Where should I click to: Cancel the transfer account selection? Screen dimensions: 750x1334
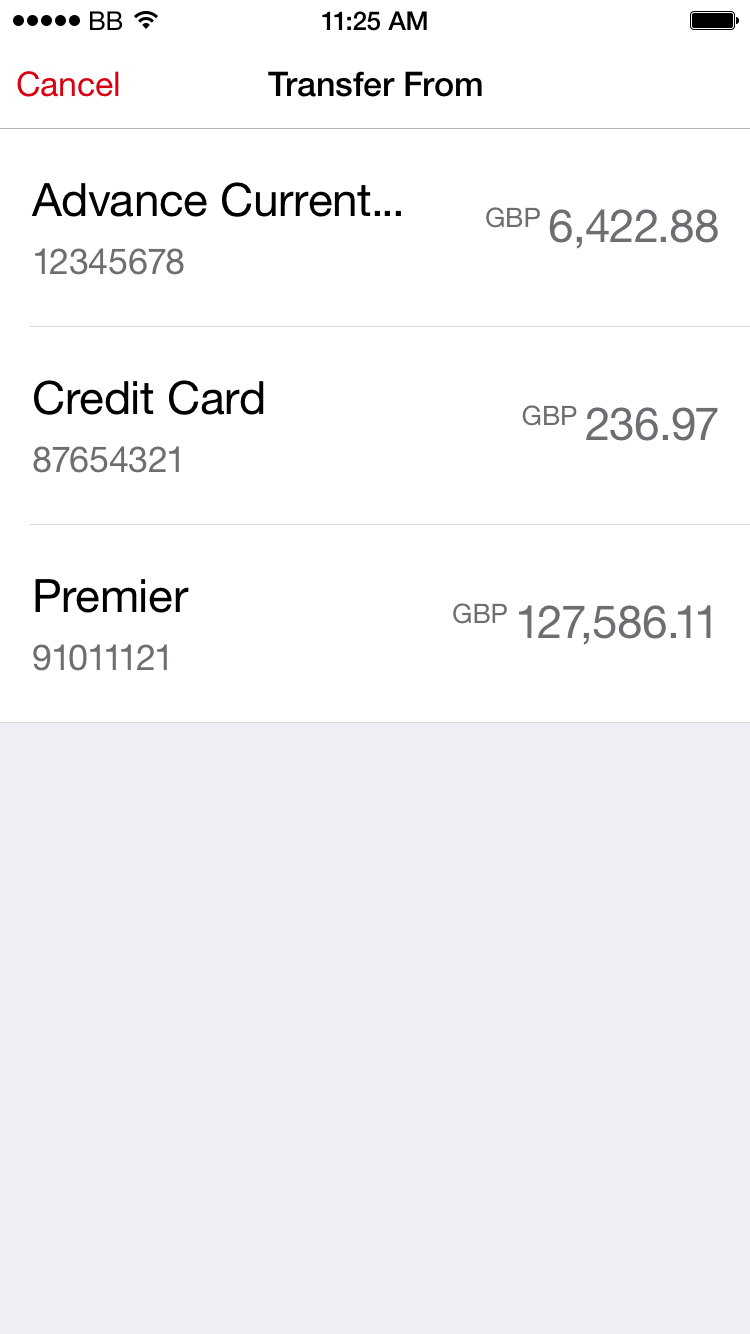coord(68,85)
